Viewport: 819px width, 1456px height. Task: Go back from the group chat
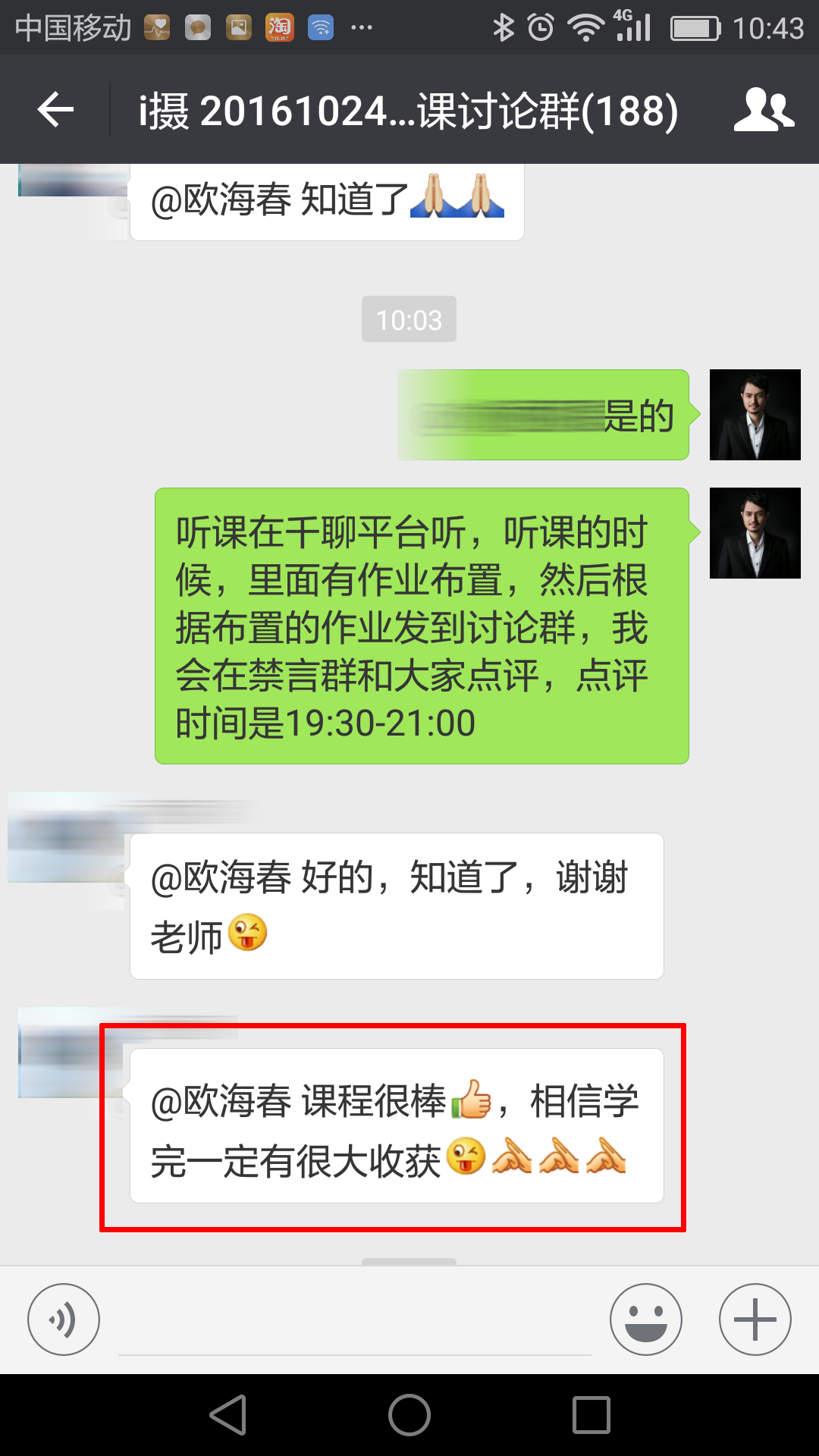coord(55,110)
